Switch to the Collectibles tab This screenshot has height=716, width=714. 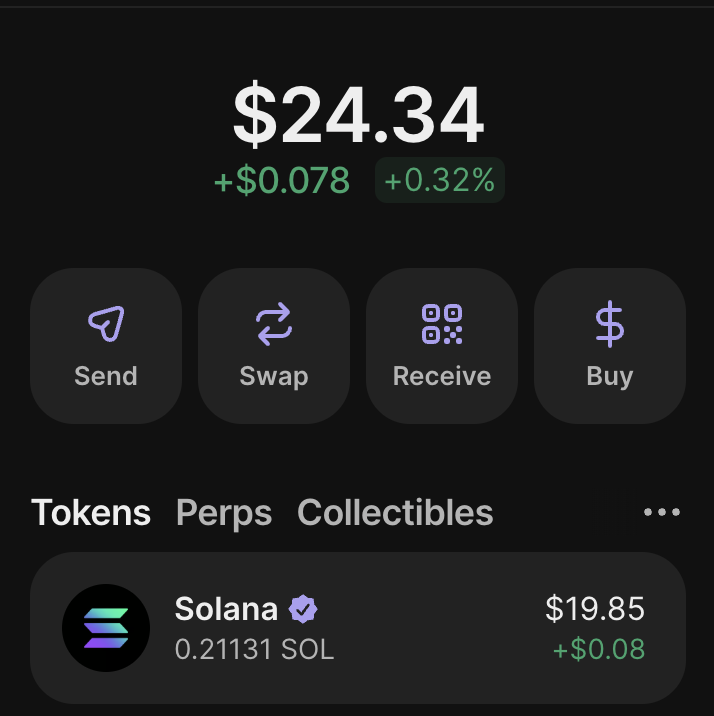point(395,513)
